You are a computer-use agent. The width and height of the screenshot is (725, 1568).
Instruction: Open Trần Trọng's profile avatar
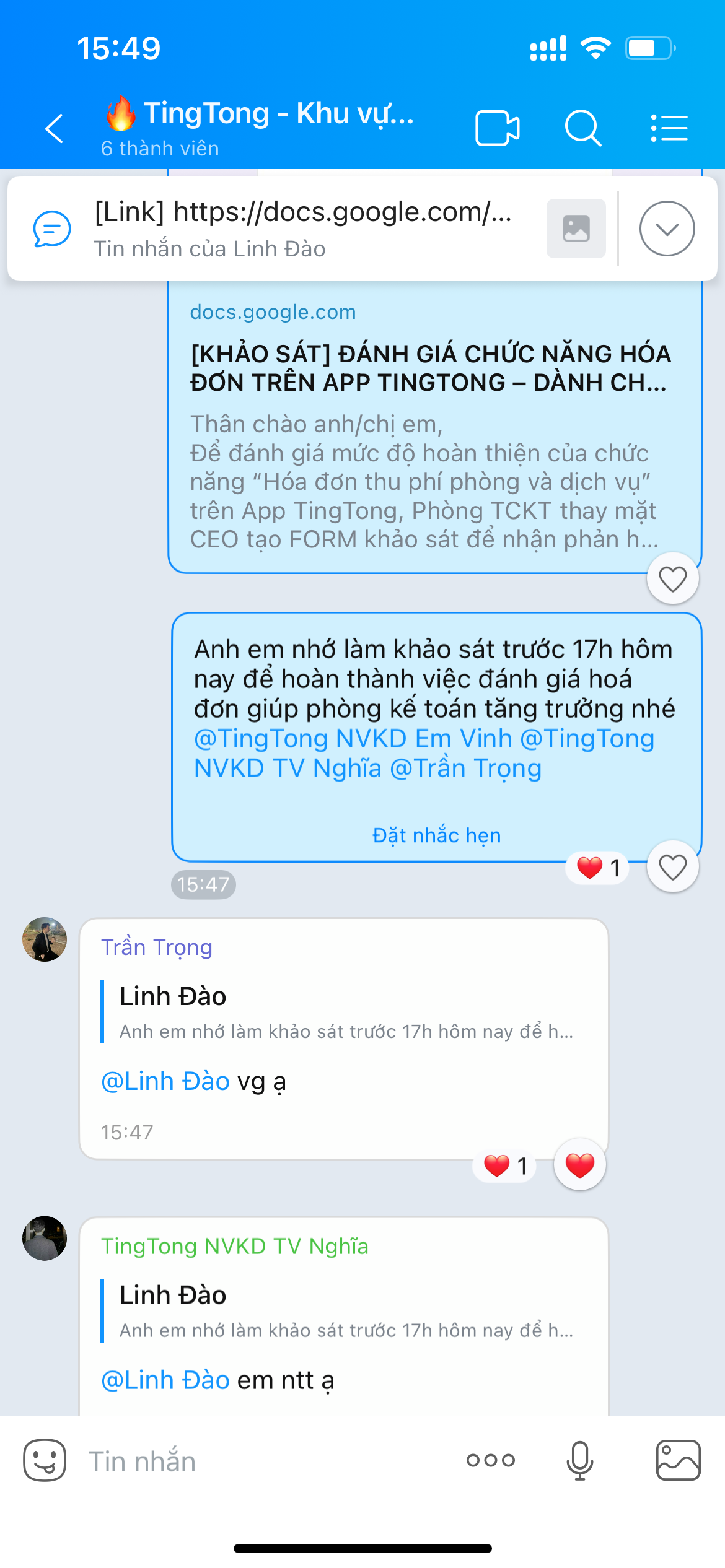click(45, 939)
